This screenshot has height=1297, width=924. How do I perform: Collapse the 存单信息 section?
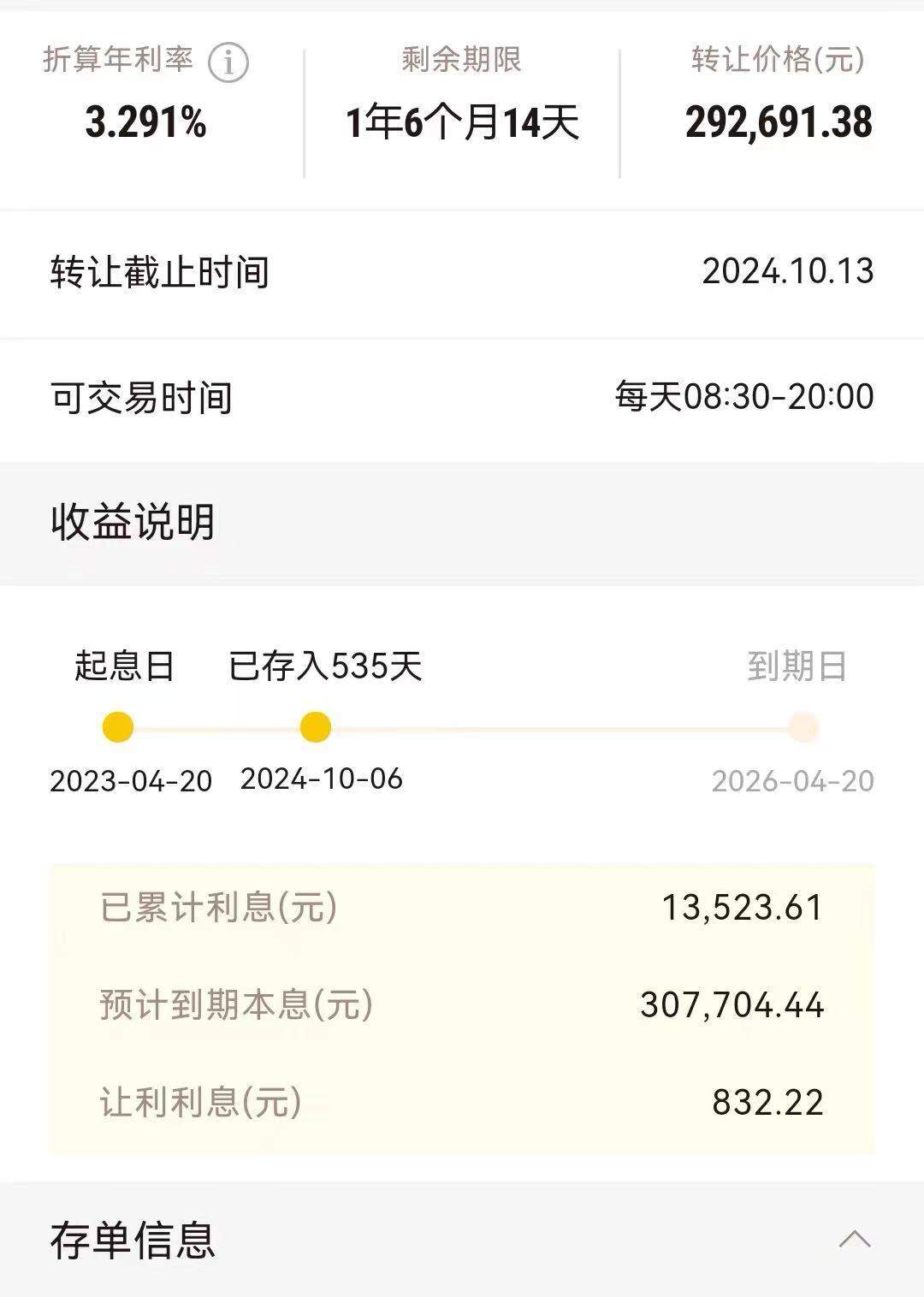[854, 1240]
